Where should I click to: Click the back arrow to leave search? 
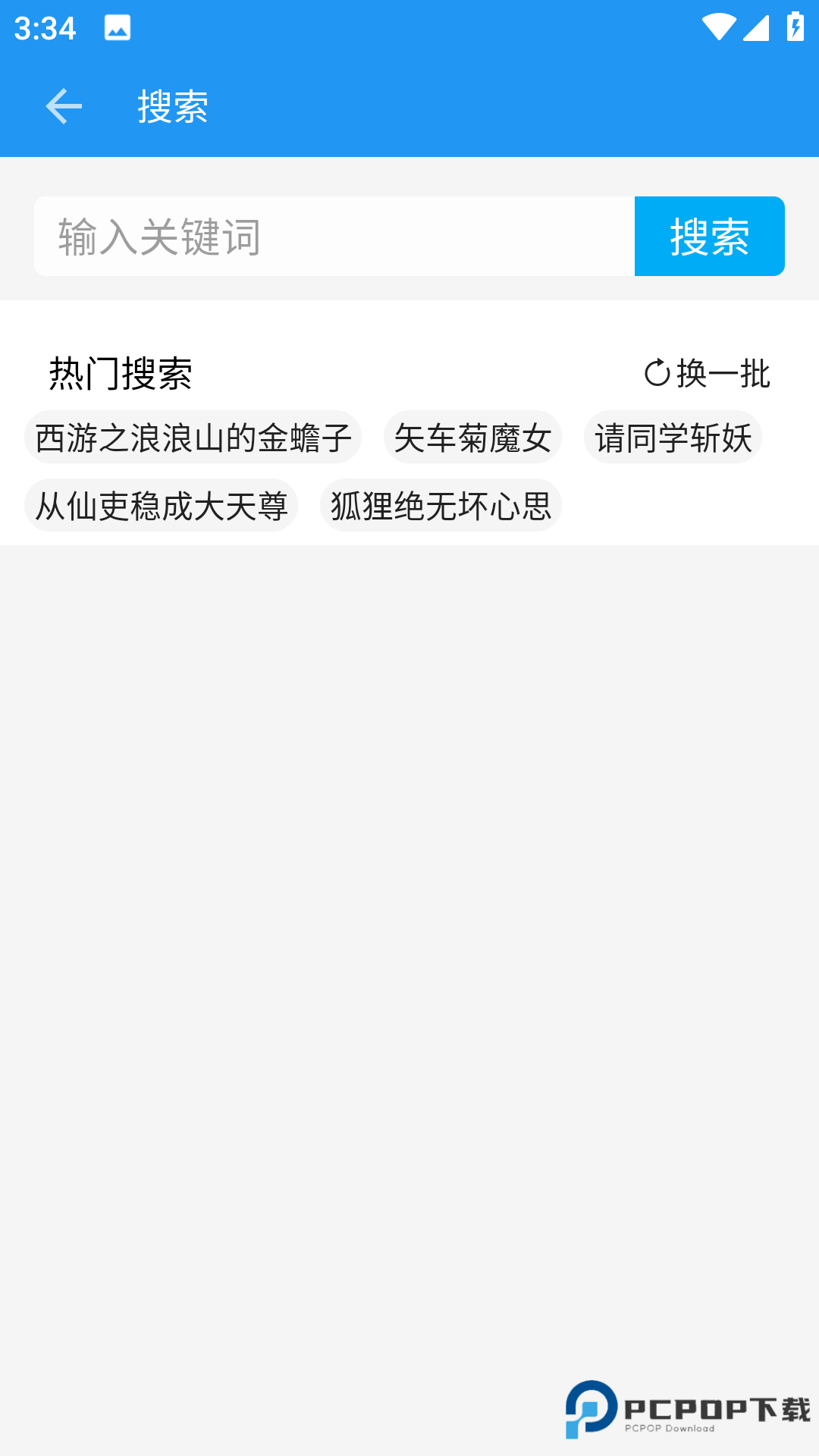pos(64,106)
